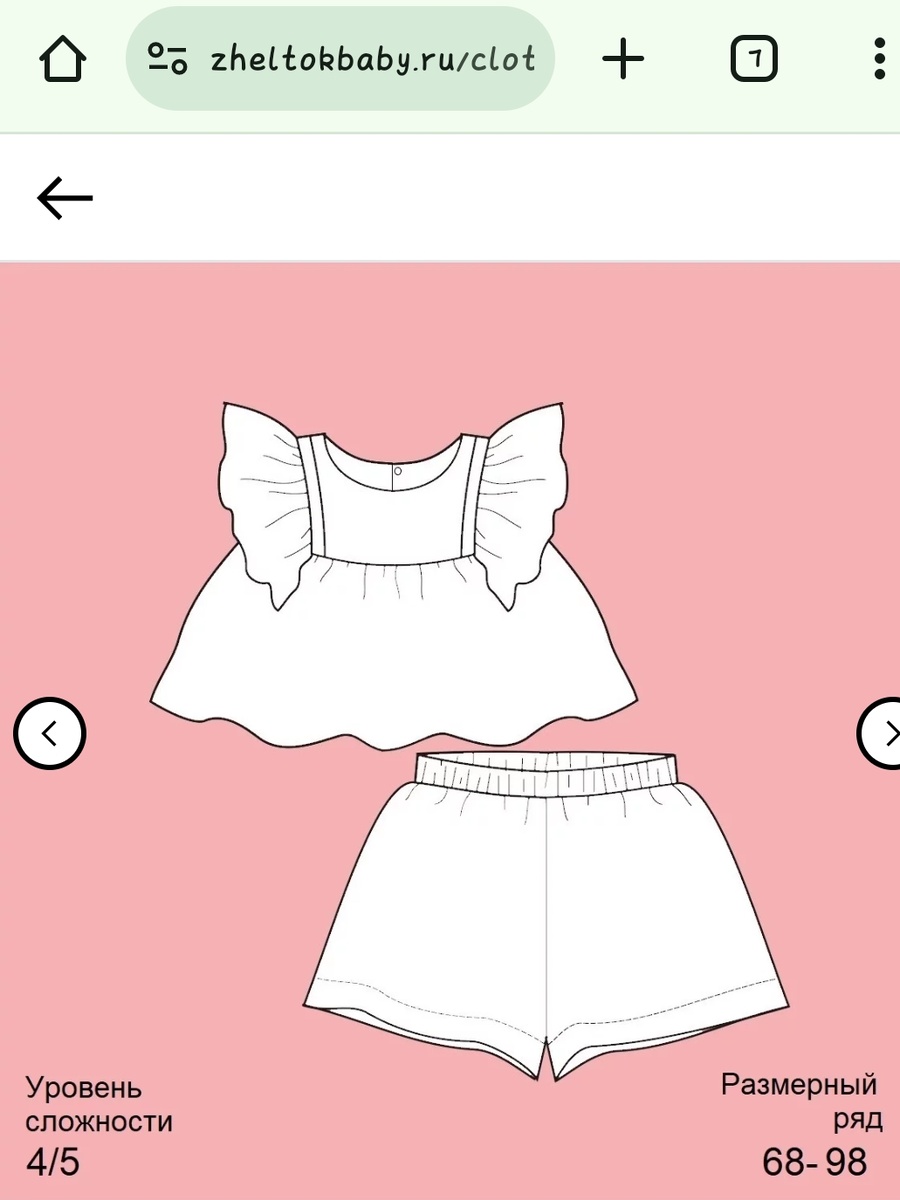Show the next image in the carousel
This screenshot has width=900, height=1200.
(883, 735)
